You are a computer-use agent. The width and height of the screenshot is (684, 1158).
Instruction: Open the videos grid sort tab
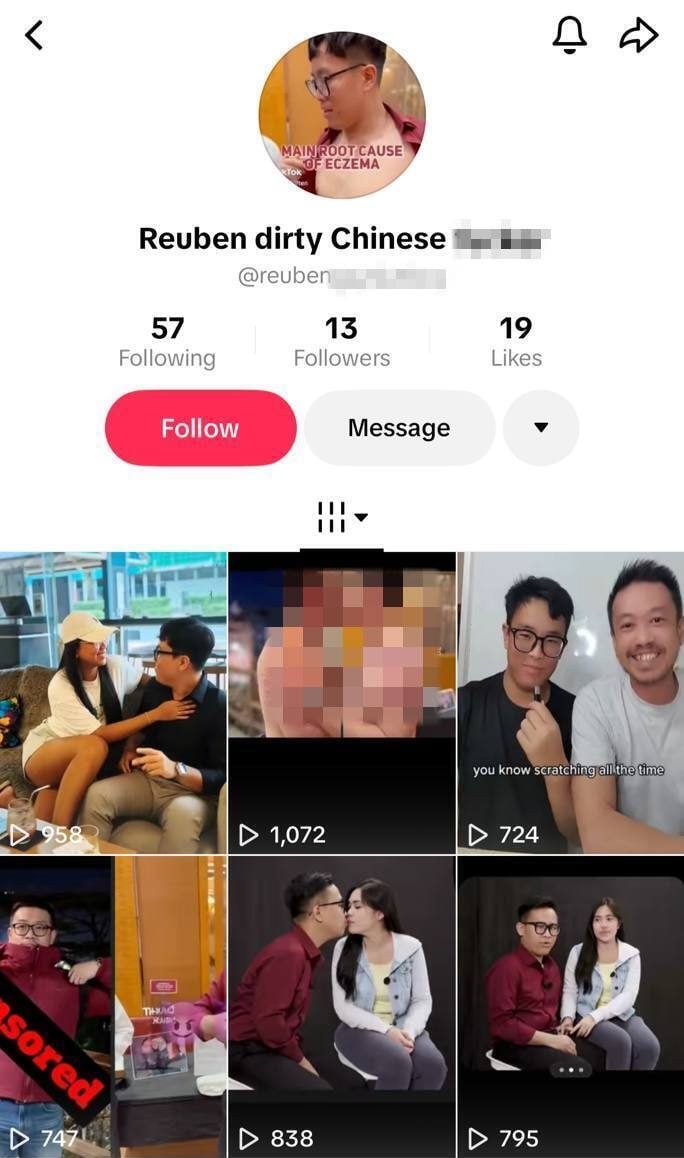341,518
